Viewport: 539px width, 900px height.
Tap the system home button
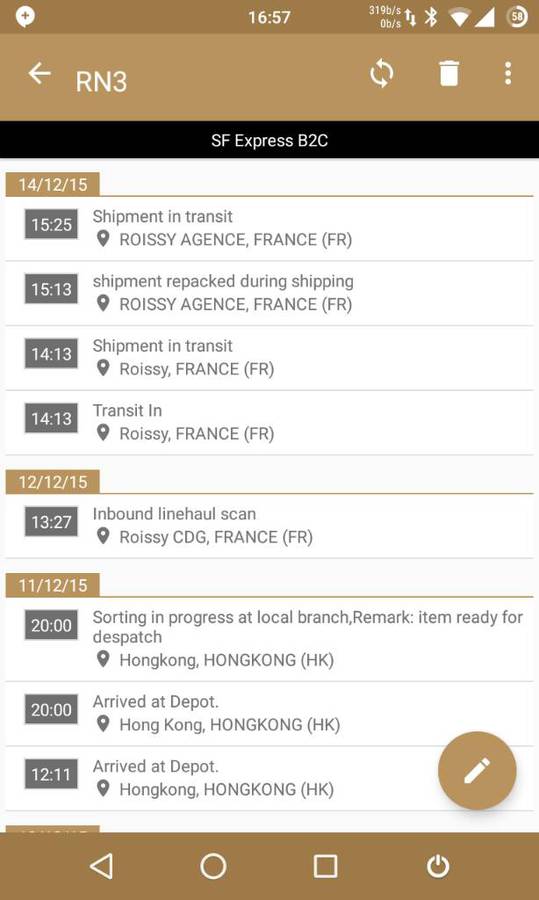click(213, 866)
